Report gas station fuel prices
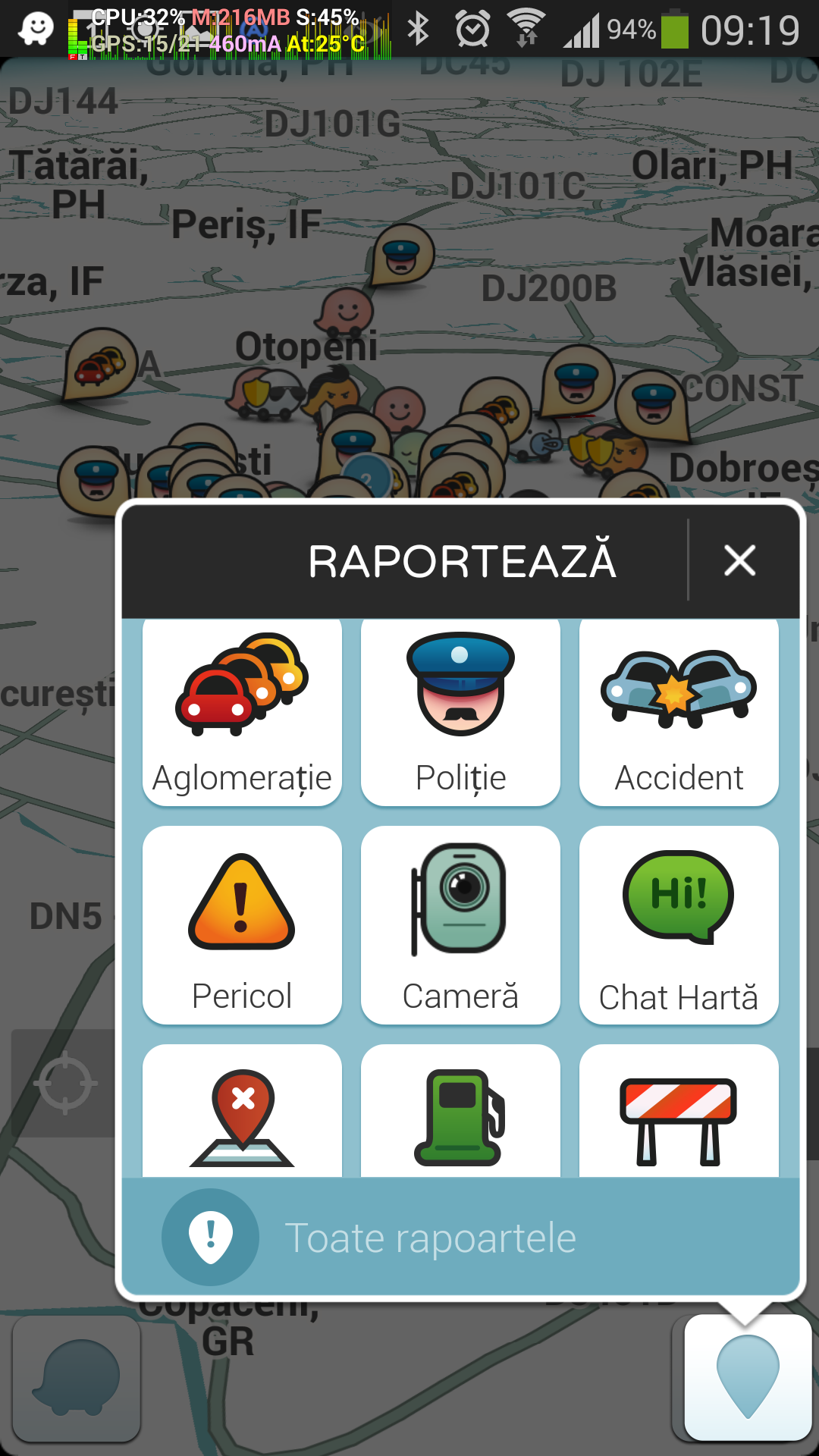The width and height of the screenshot is (819, 1456). pos(460,1111)
